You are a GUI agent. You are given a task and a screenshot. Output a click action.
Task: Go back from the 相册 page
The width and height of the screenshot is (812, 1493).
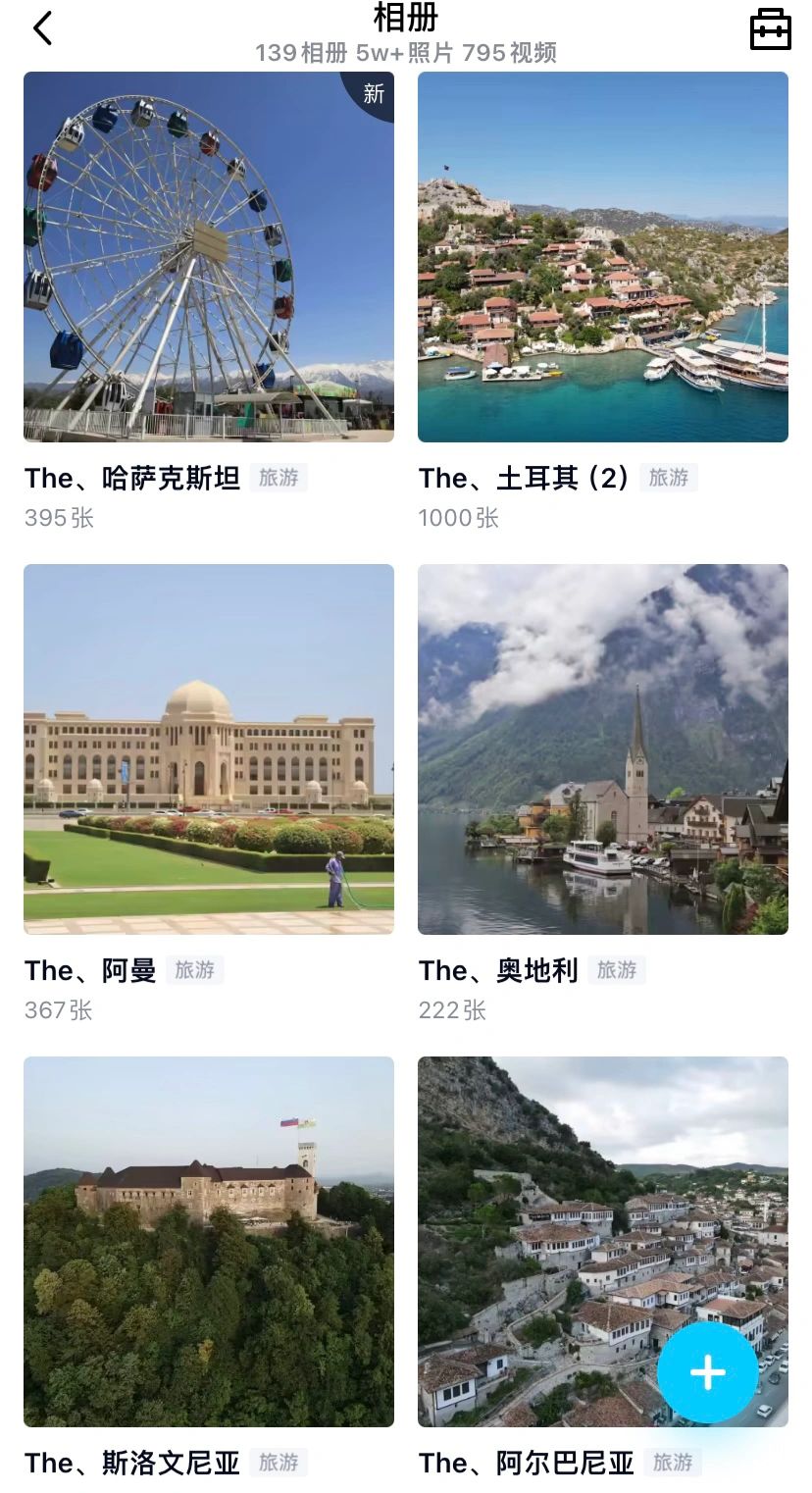coord(42,28)
